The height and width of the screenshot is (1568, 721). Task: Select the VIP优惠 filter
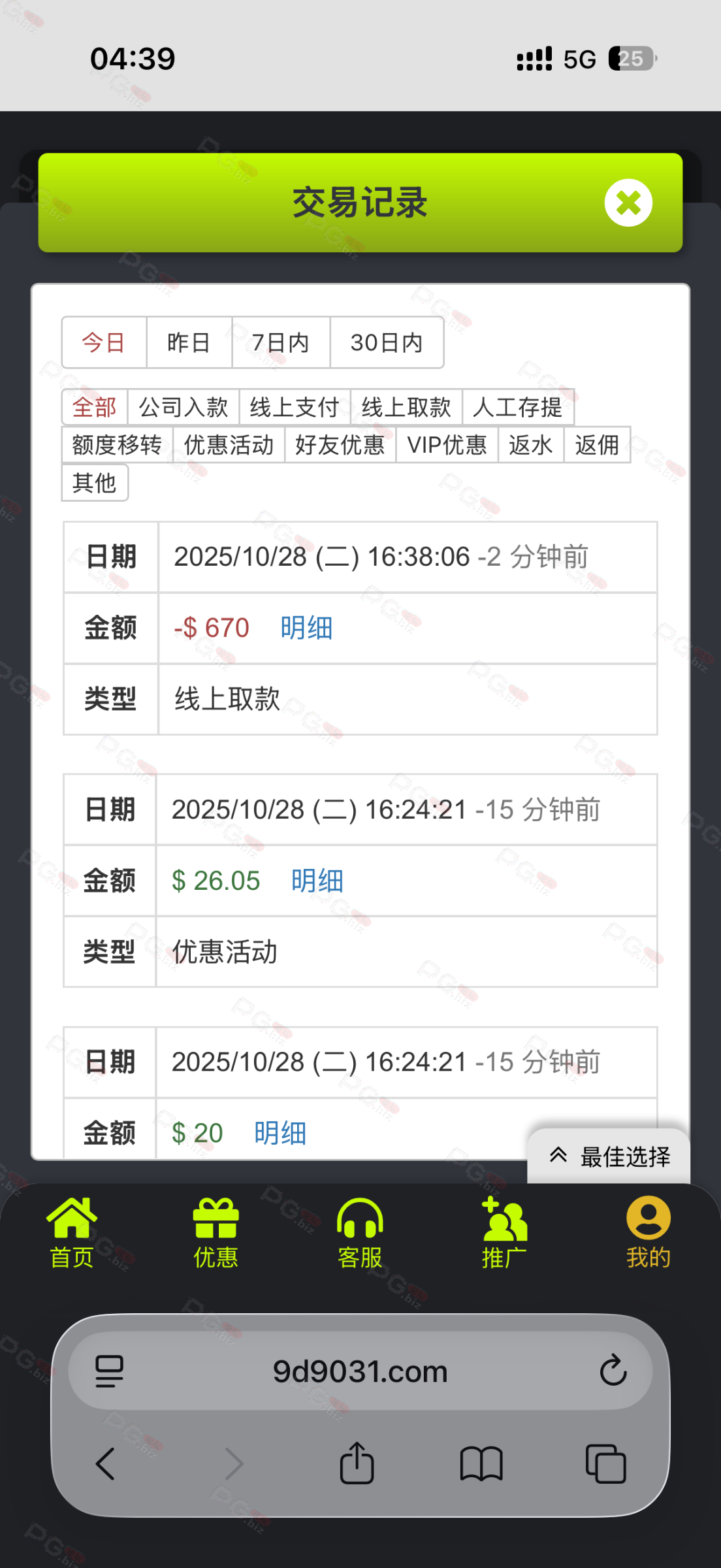447,445
